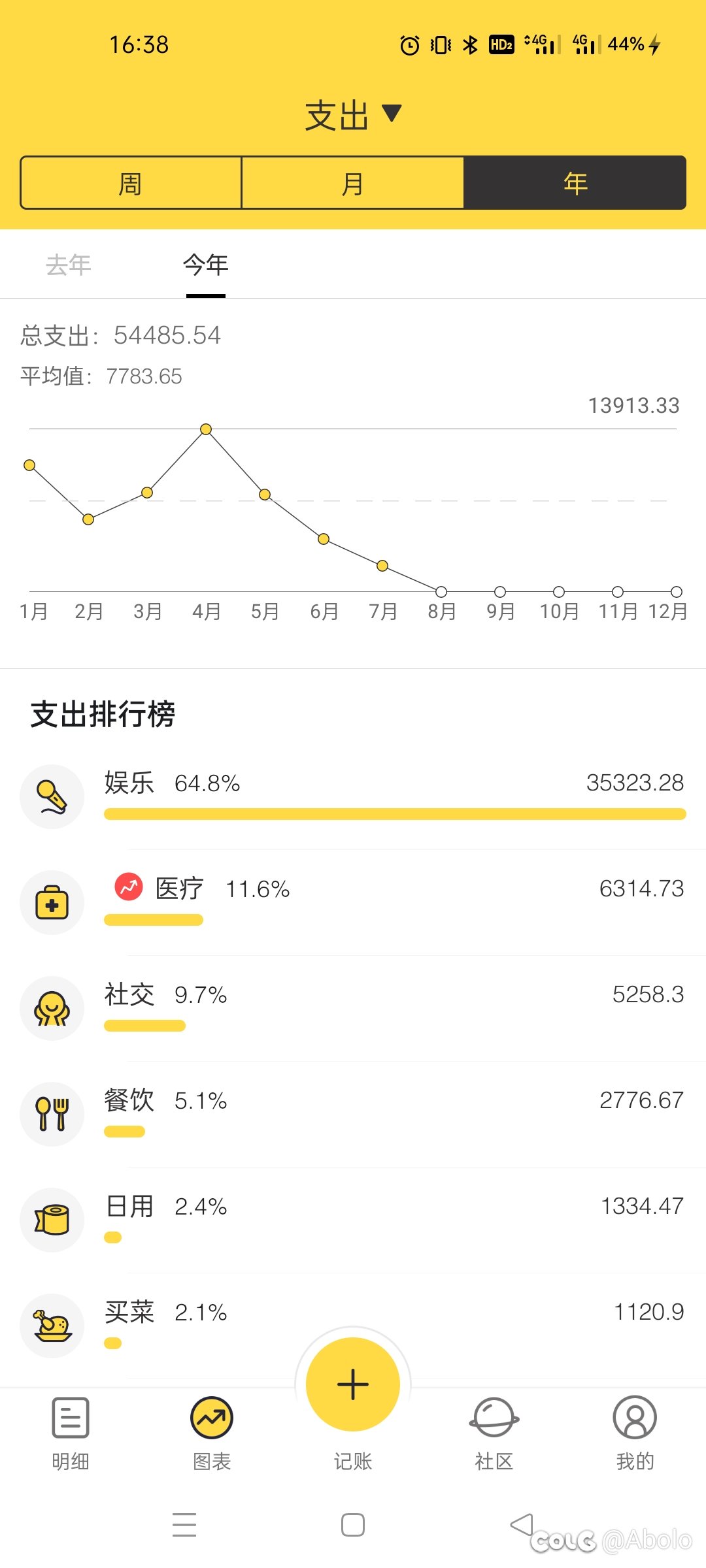Open the 社交 expense category

(353, 1008)
